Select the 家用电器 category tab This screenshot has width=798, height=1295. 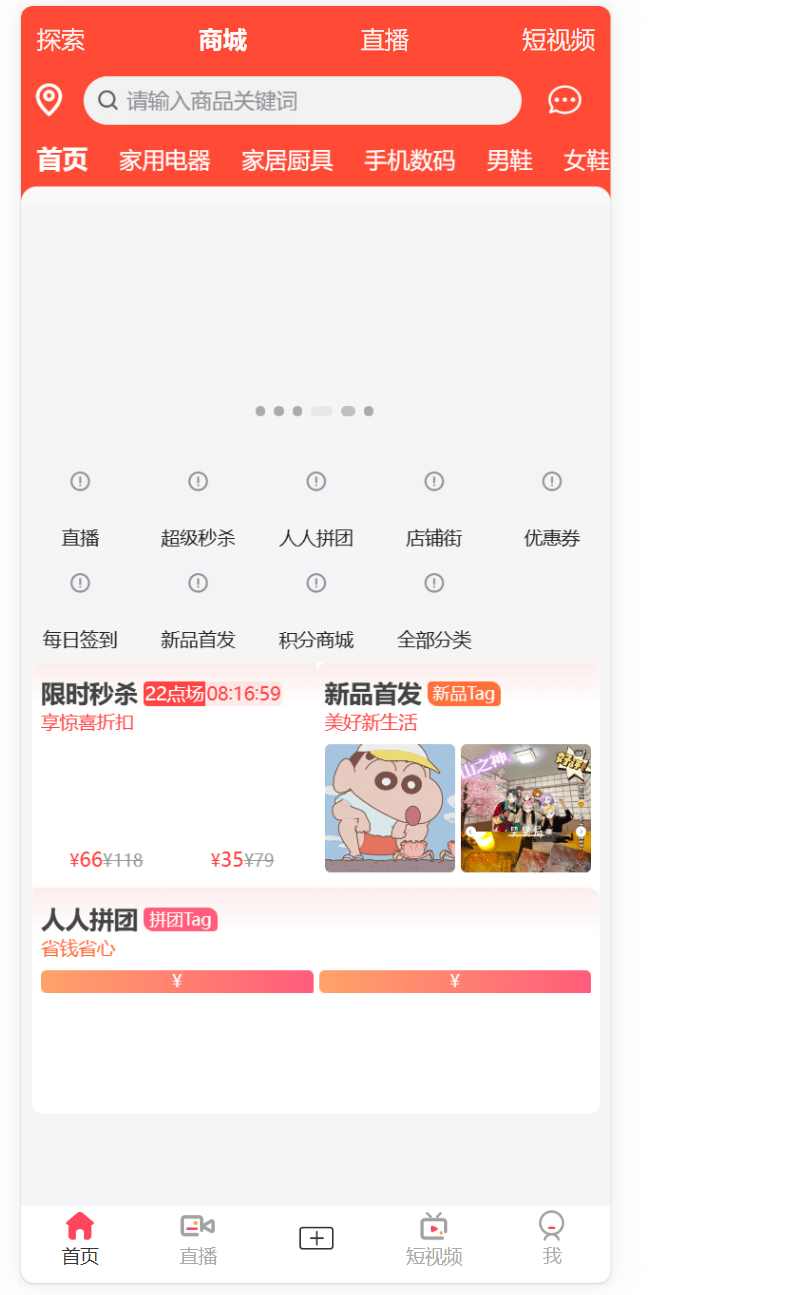coord(164,160)
